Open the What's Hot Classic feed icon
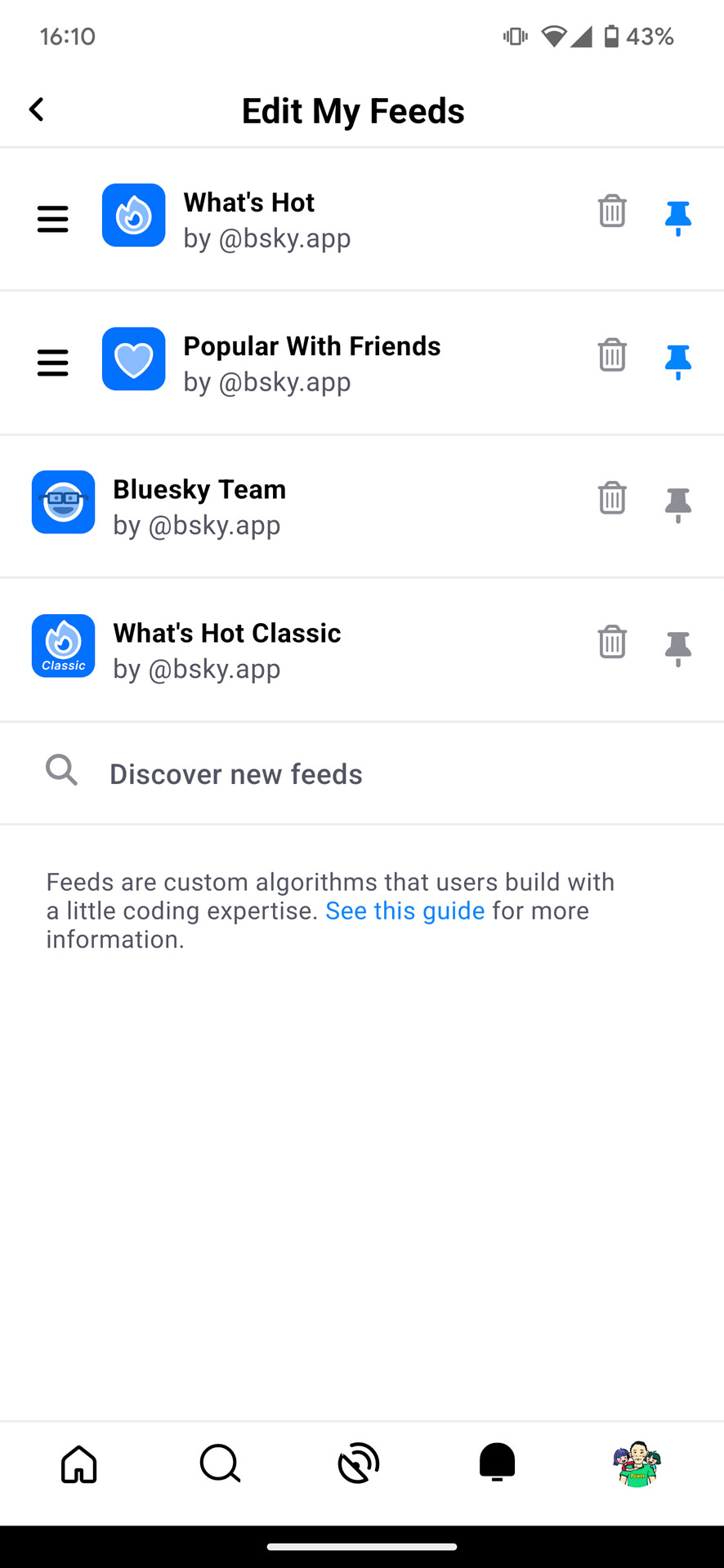This screenshot has width=724, height=1568. [63, 646]
